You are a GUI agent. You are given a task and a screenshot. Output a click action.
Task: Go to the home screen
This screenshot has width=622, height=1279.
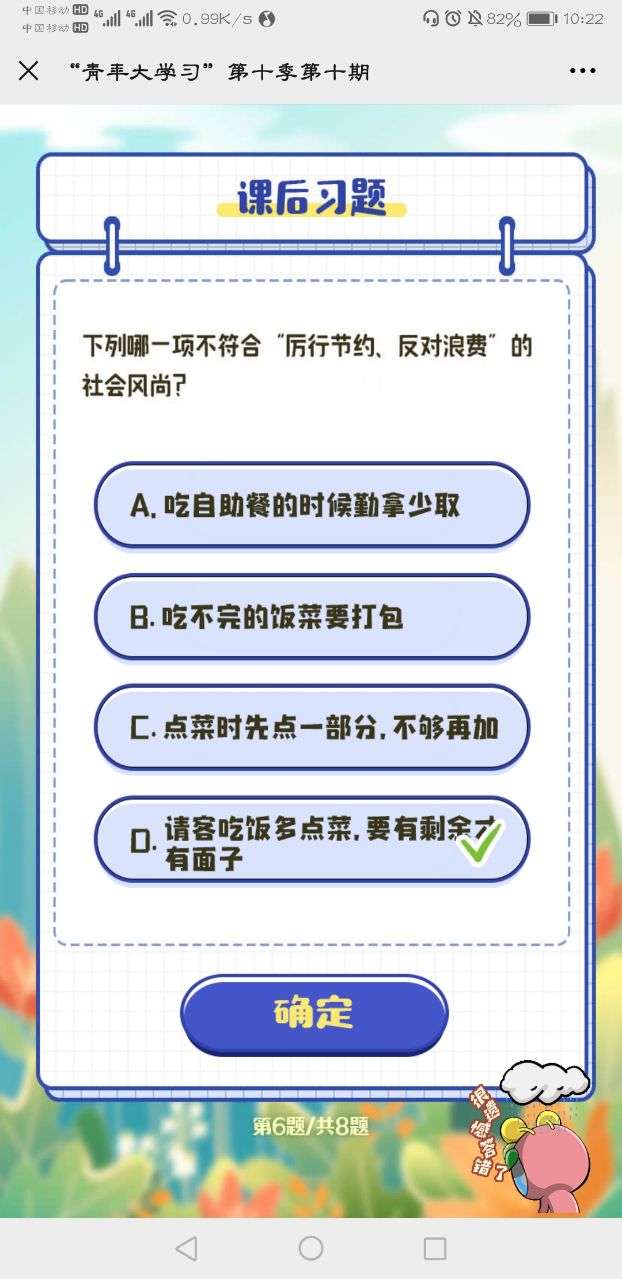pos(311,1248)
